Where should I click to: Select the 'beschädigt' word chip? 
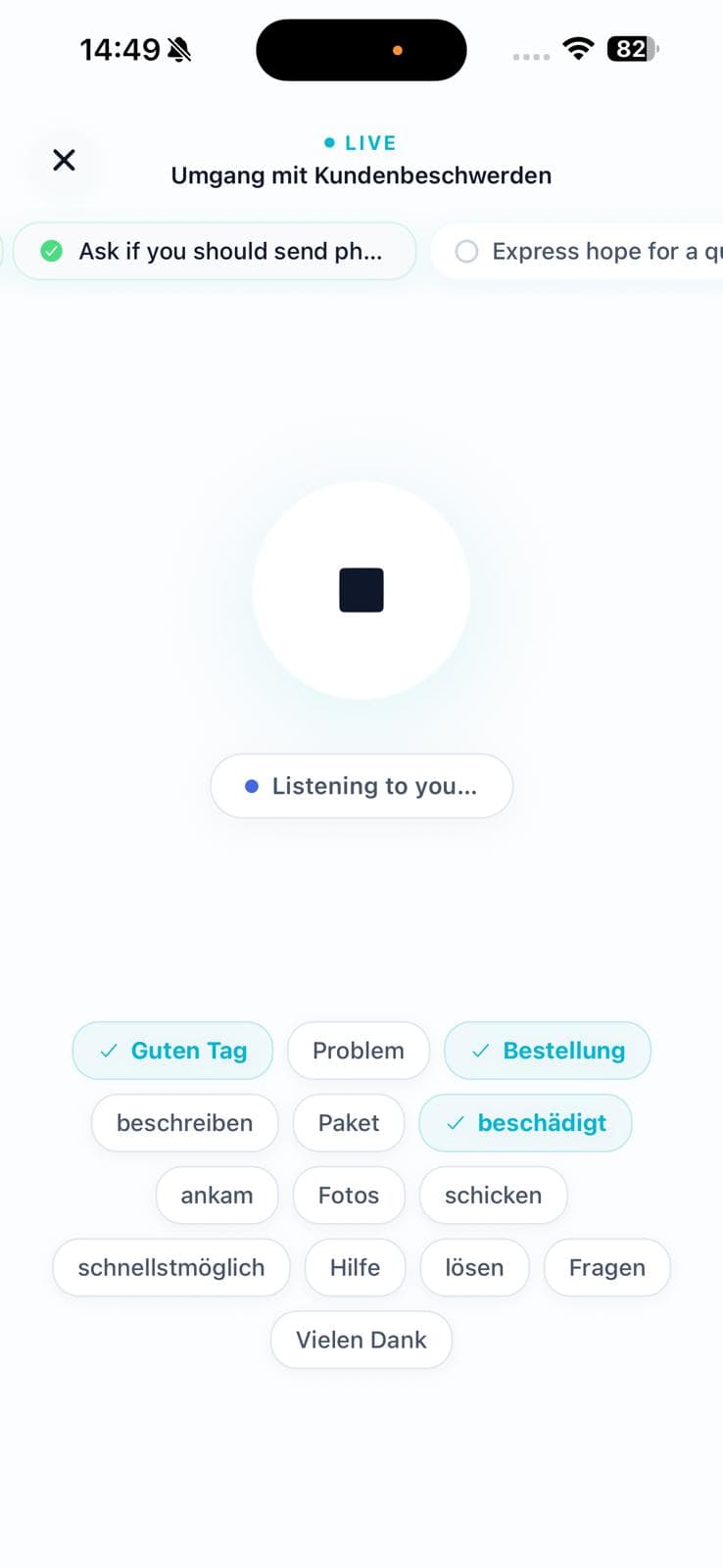pyautogui.click(x=525, y=1123)
